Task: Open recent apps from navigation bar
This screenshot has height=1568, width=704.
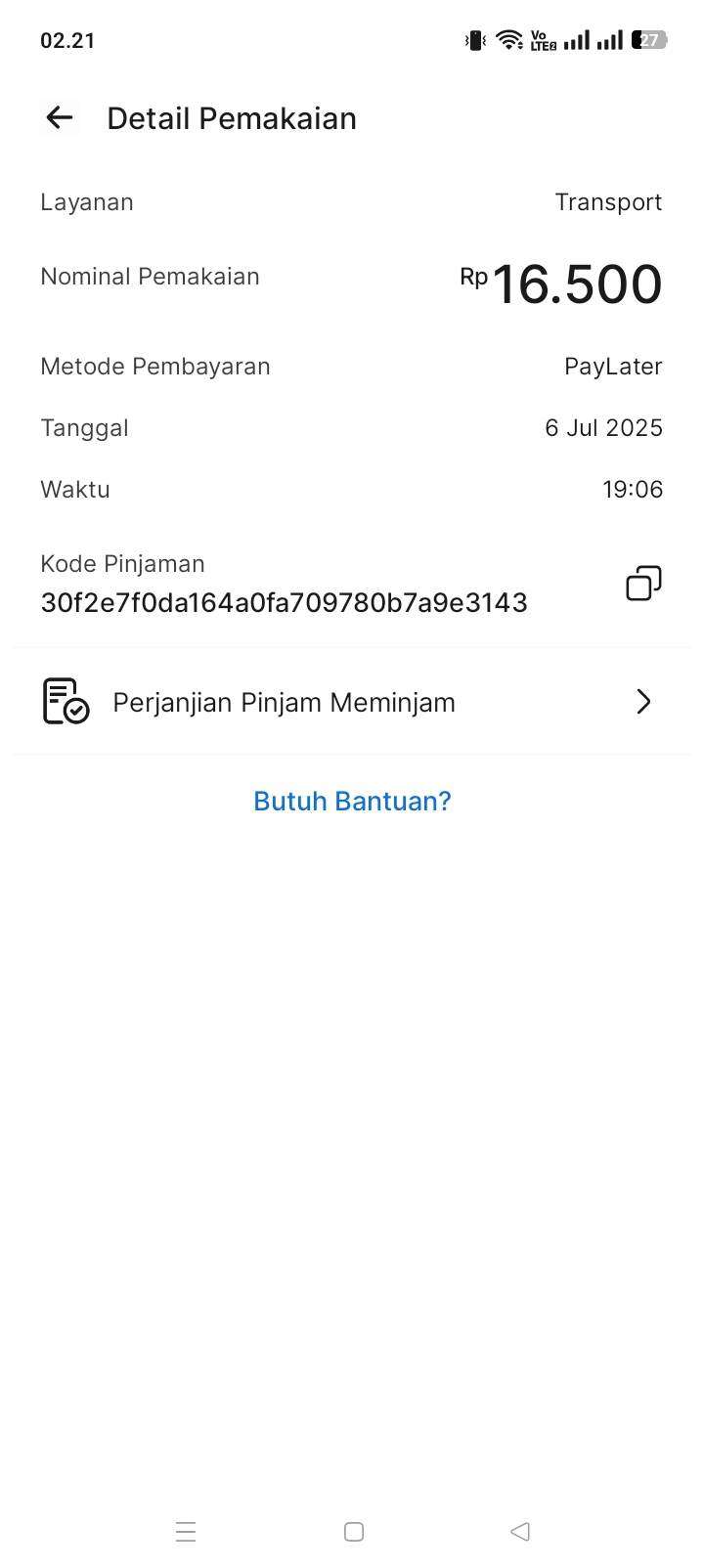Action: coord(186,1531)
